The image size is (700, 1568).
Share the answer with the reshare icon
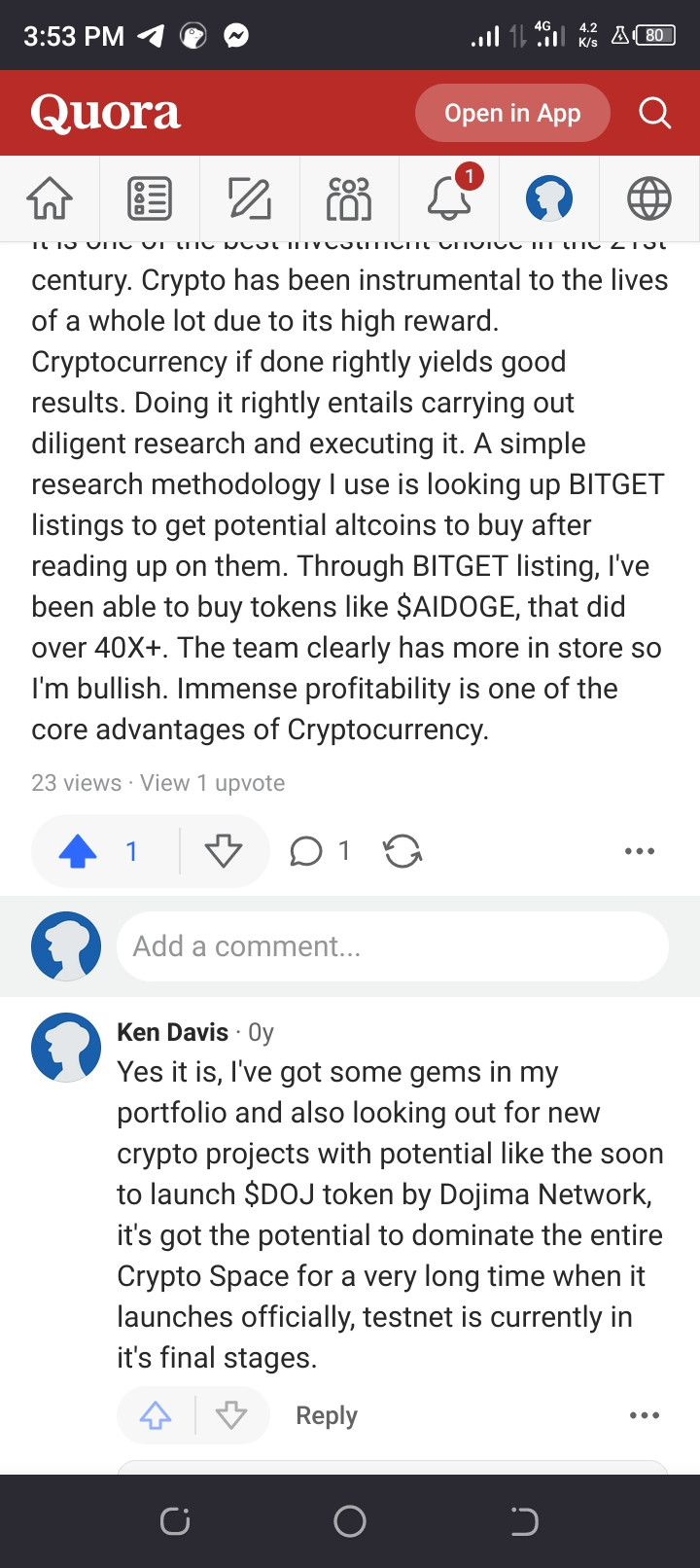pyautogui.click(x=402, y=852)
